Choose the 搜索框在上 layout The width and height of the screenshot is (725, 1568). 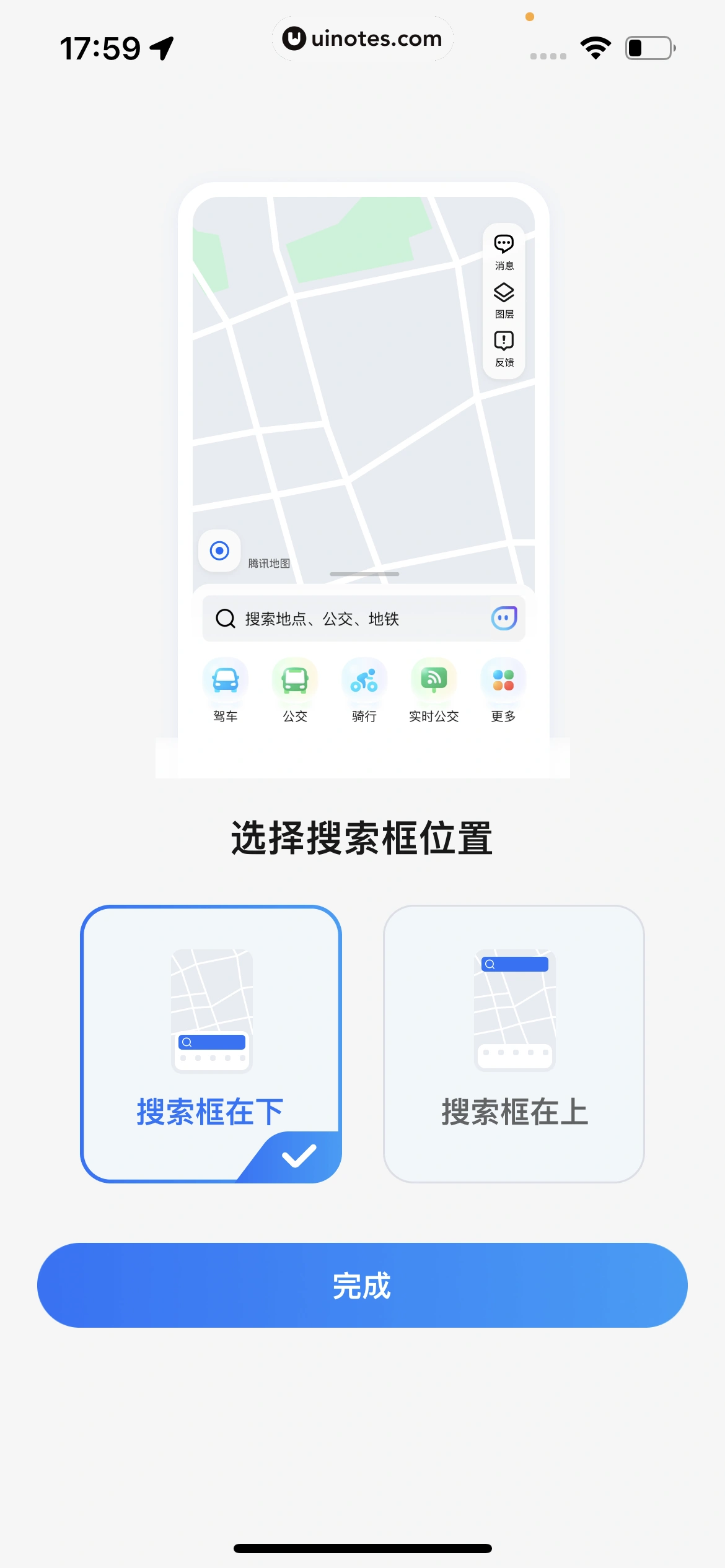tap(514, 1043)
